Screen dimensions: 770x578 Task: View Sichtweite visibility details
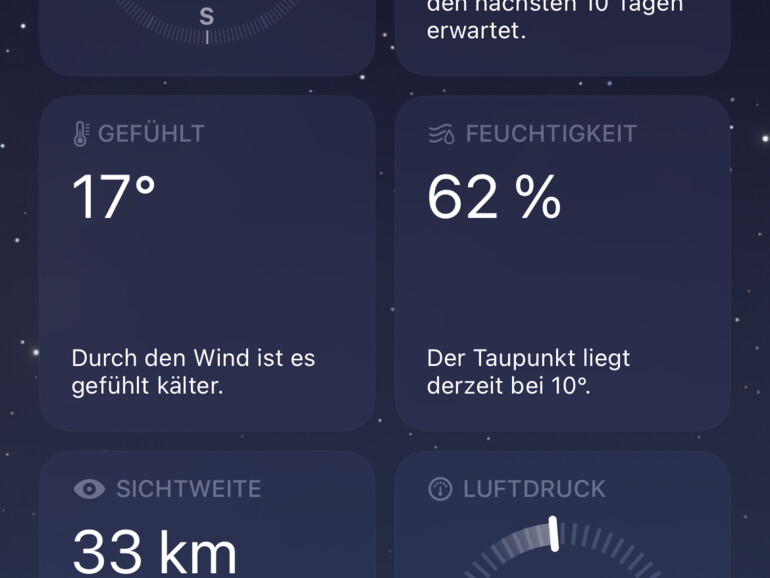click(x=207, y=520)
